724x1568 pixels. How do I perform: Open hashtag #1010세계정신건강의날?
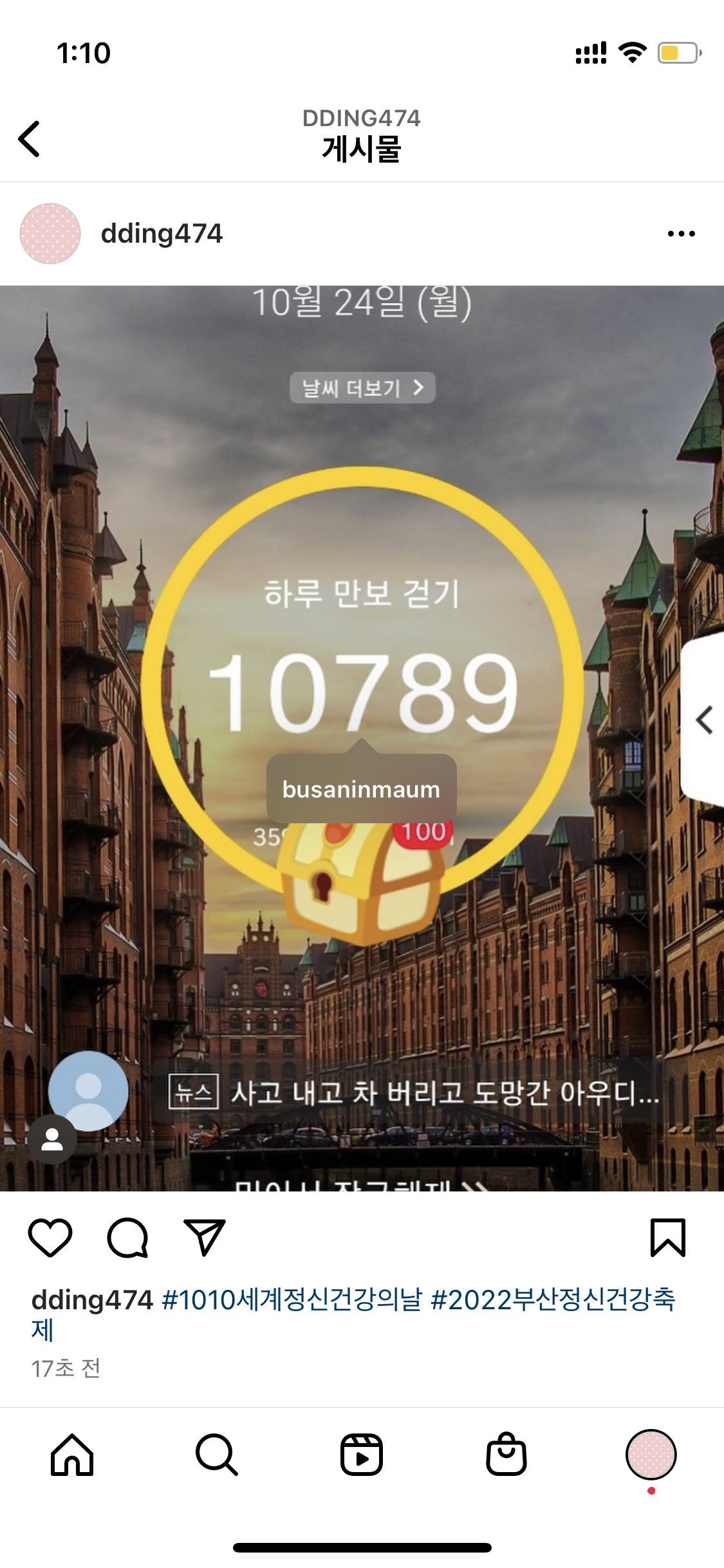(x=292, y=1299)
